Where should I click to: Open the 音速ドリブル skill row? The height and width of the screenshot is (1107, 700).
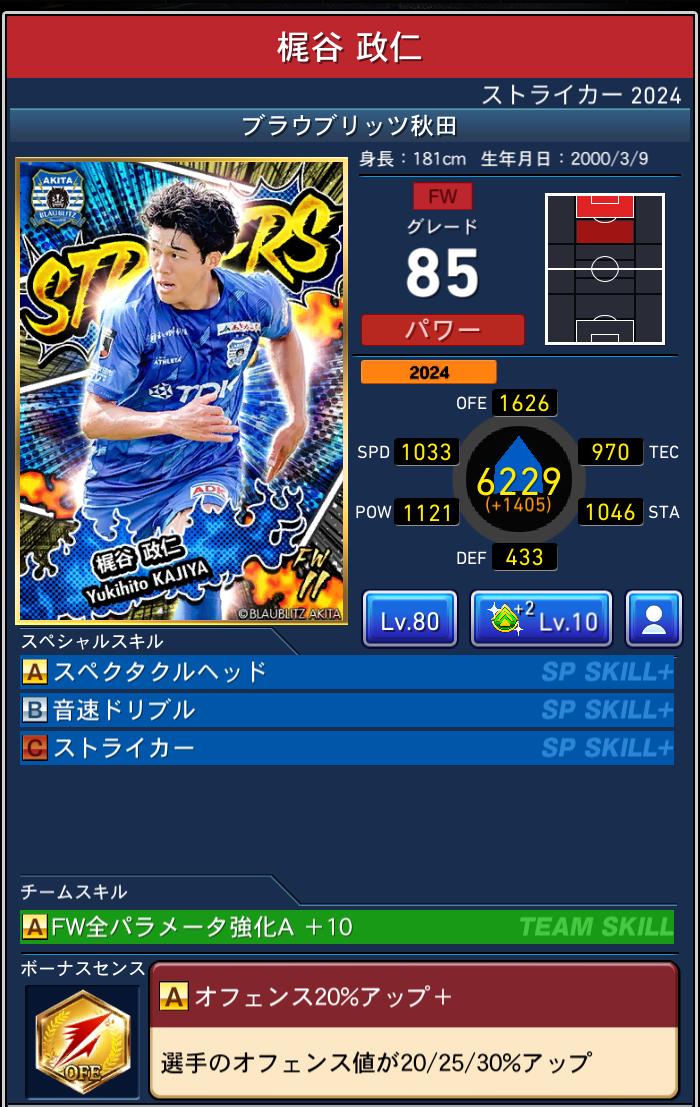coord(346,710)
